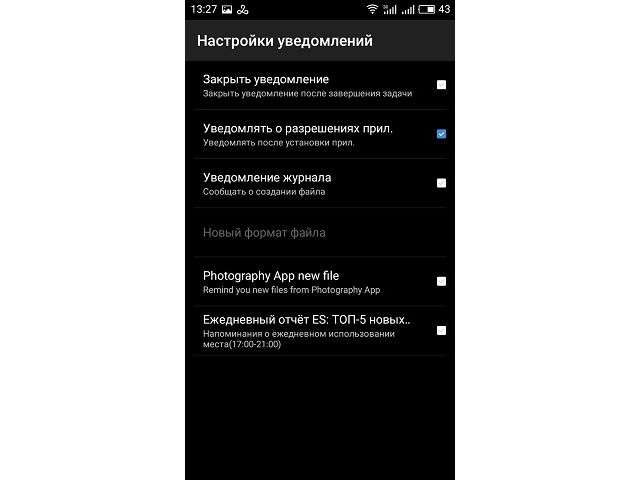
Task: Enable the Закрыть уведомление checkbox
Action: (441, 85)
